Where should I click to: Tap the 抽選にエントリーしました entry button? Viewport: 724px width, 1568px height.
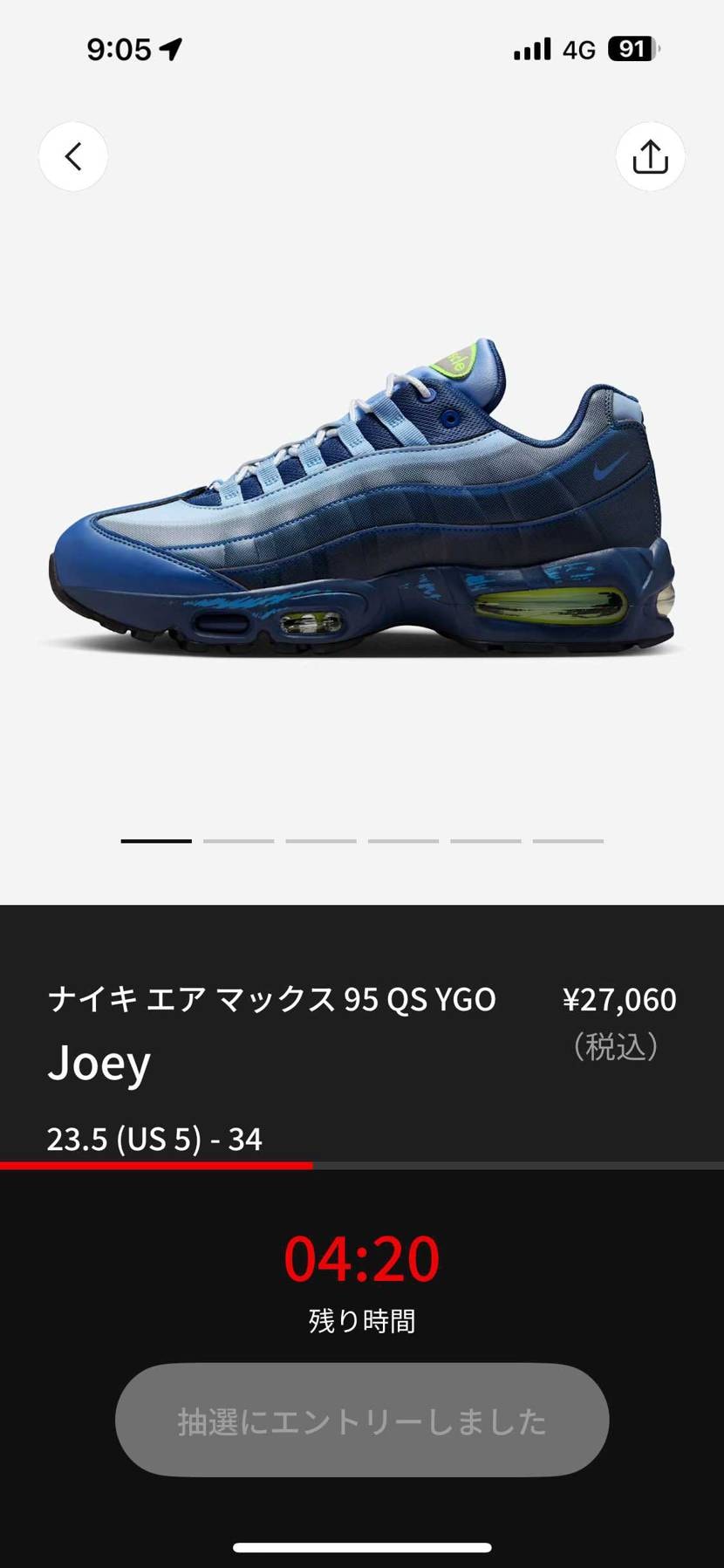click(362, 1420)
